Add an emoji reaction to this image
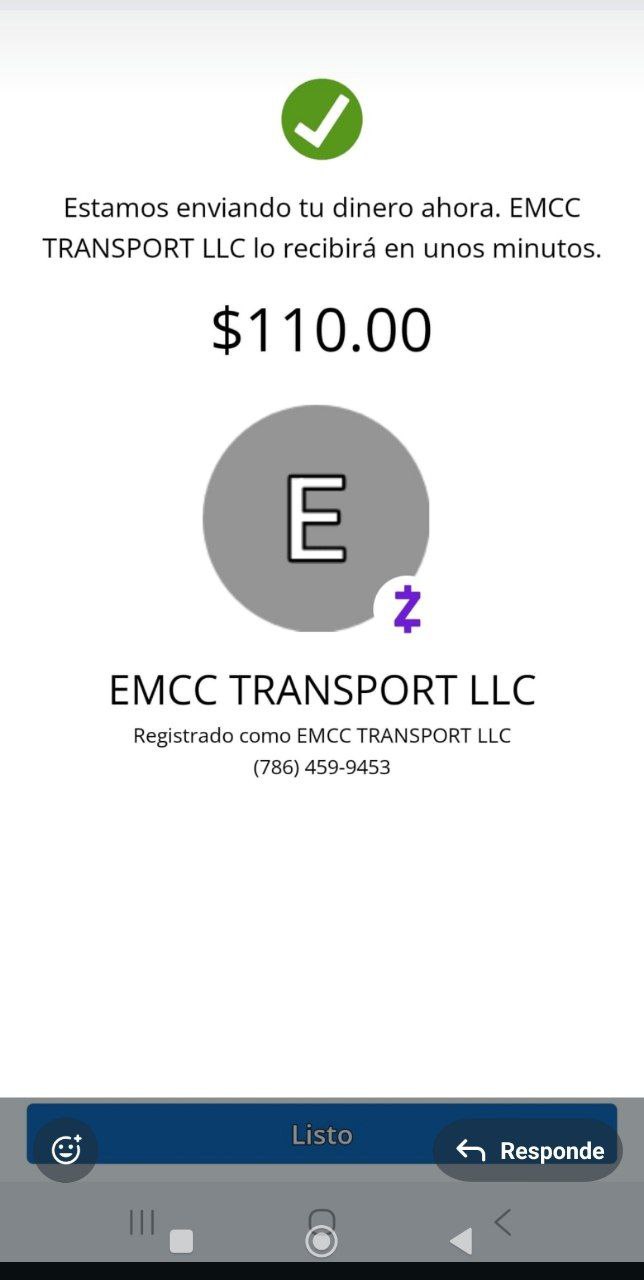 tap(66, 1150)
